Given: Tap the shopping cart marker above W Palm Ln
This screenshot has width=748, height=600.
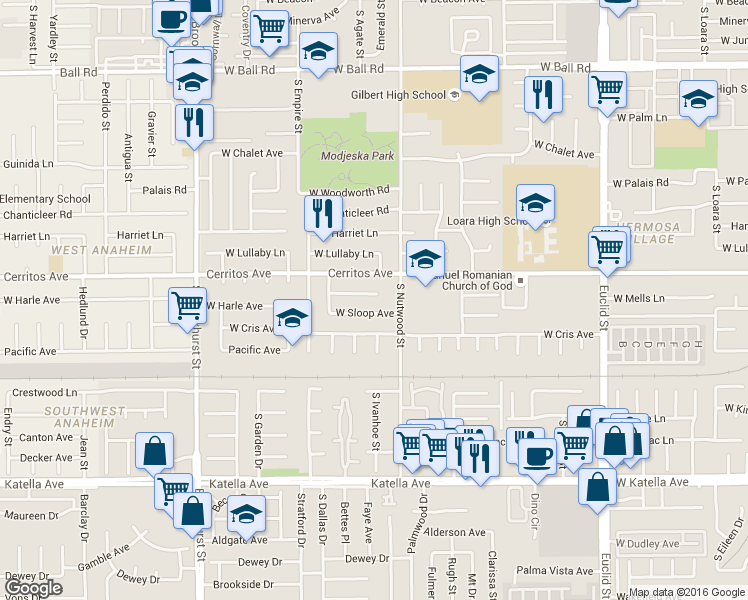Looking at the screenshot, I should pyautogui.click(x=607, y=91).
